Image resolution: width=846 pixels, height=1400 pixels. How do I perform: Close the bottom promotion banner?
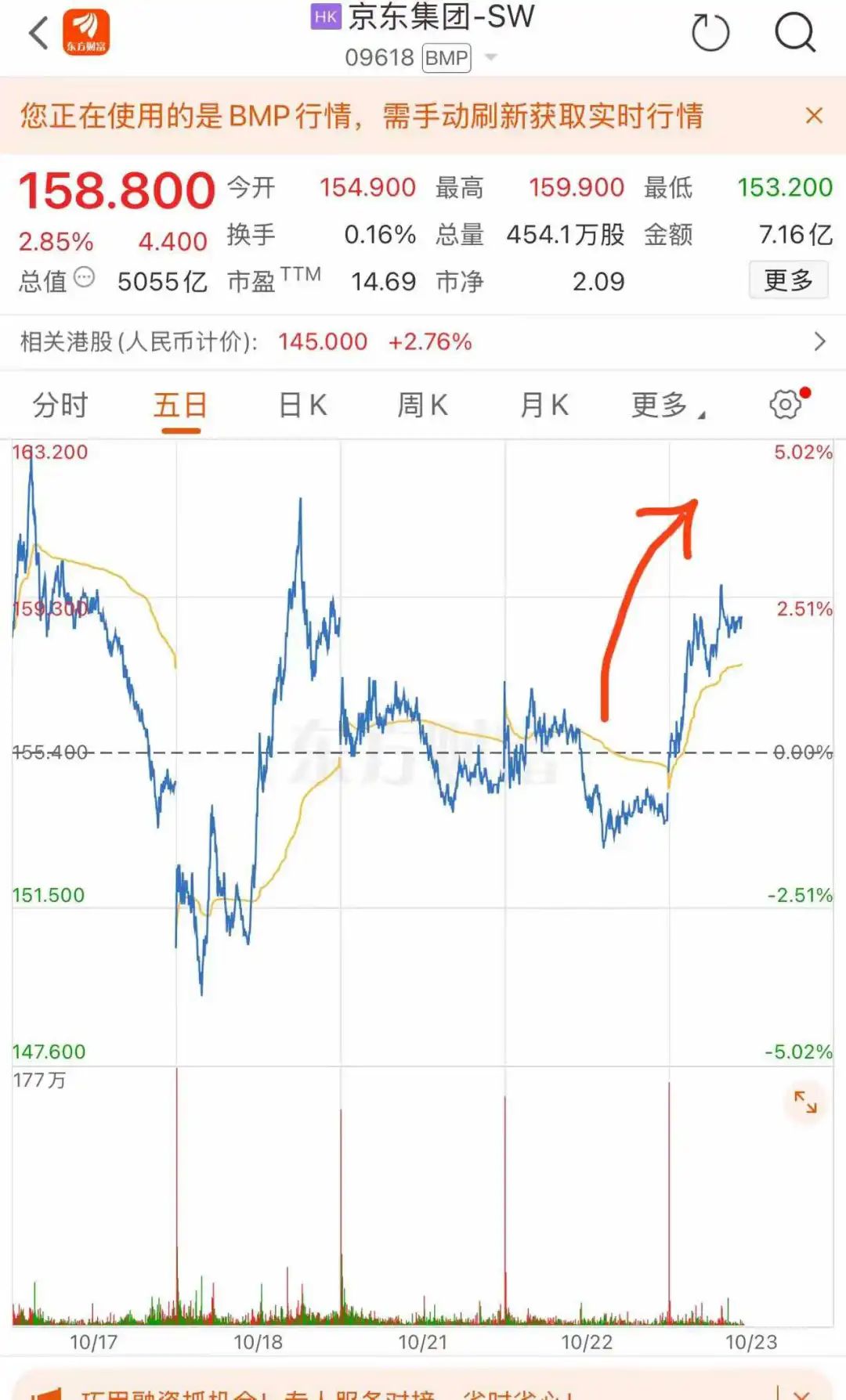pos(801,1392)
